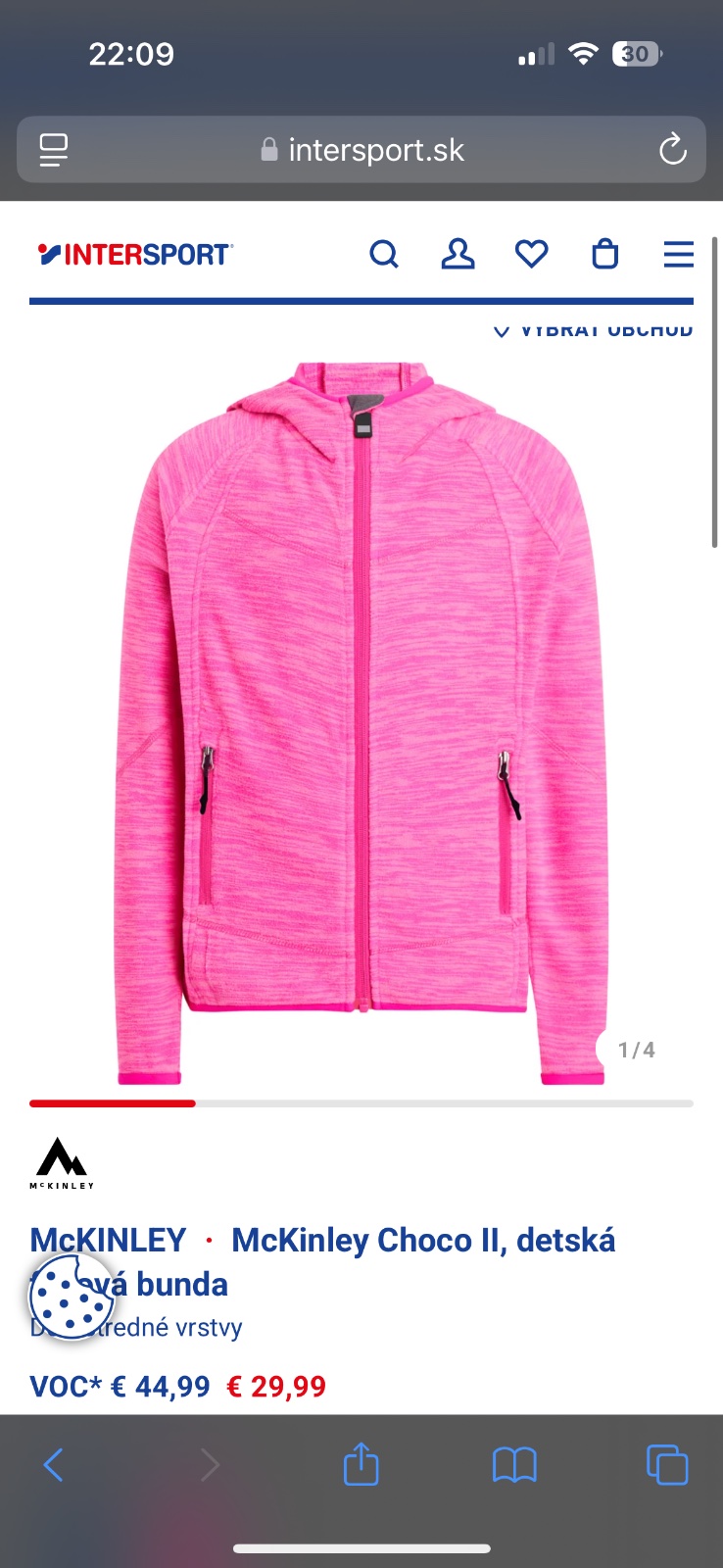Open Safari bookmarks
Image resolution: width=723 pixels, height=1568 pixels.
[514, 1465]
